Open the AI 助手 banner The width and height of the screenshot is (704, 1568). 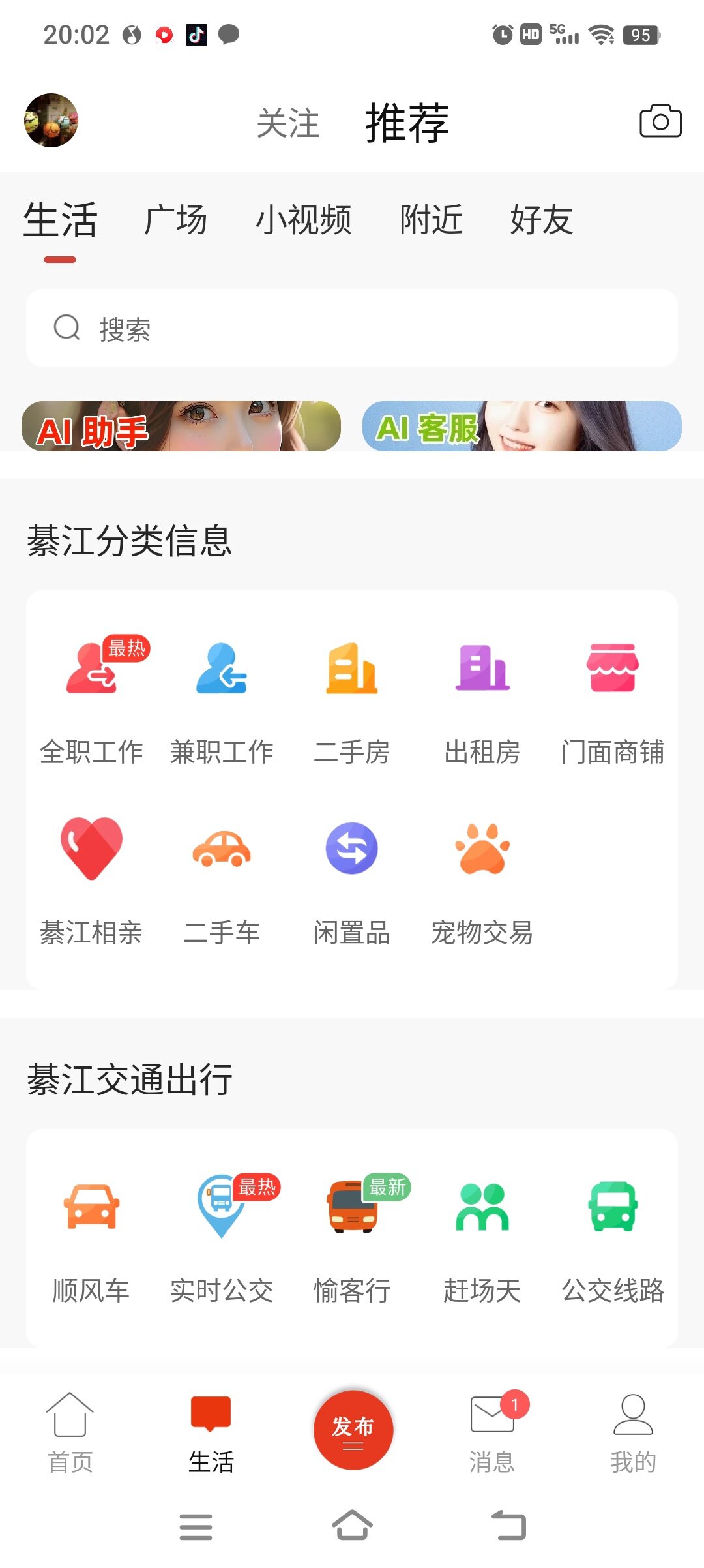click(x=181, y=427)
